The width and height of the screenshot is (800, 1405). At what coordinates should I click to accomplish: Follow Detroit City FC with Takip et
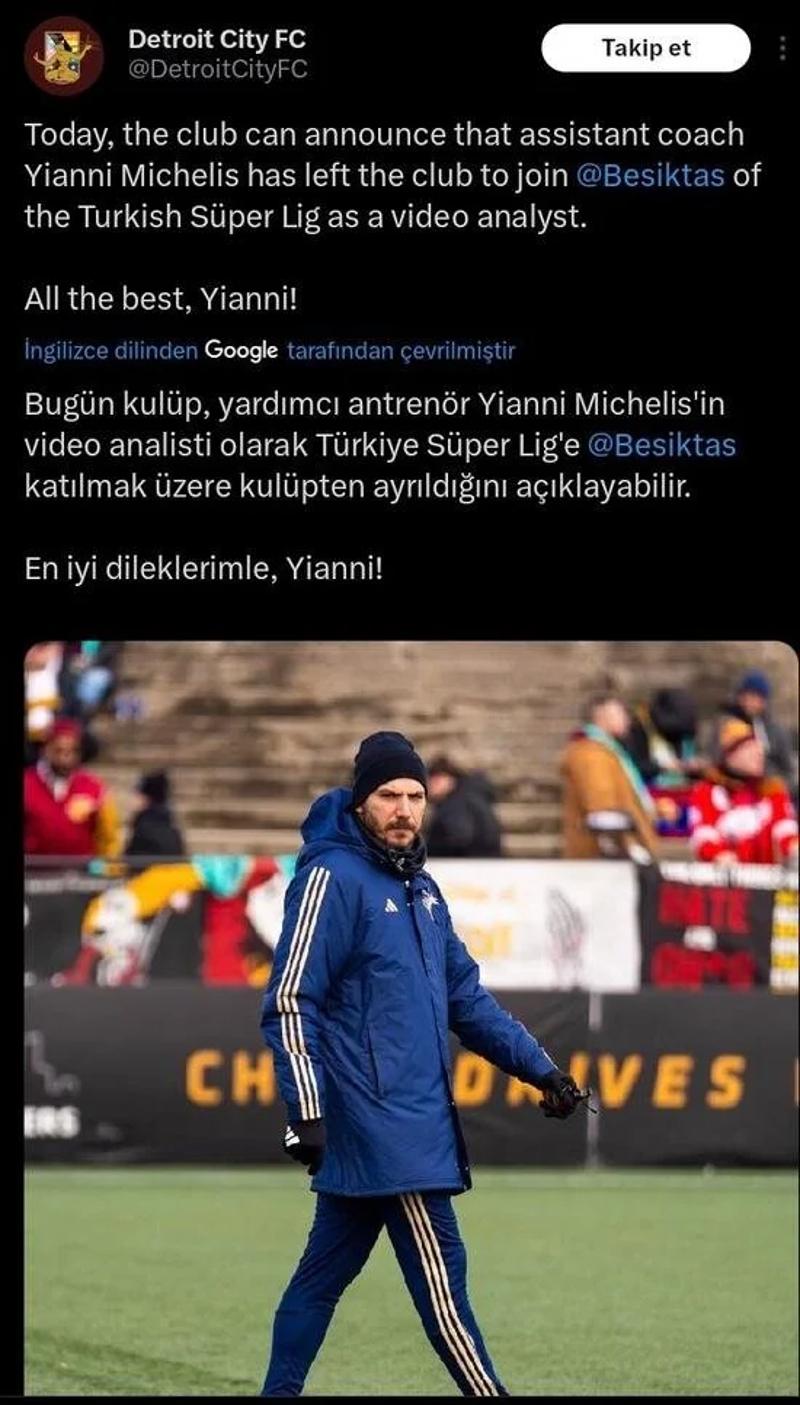pyautogui.click(x=645, y=48)
